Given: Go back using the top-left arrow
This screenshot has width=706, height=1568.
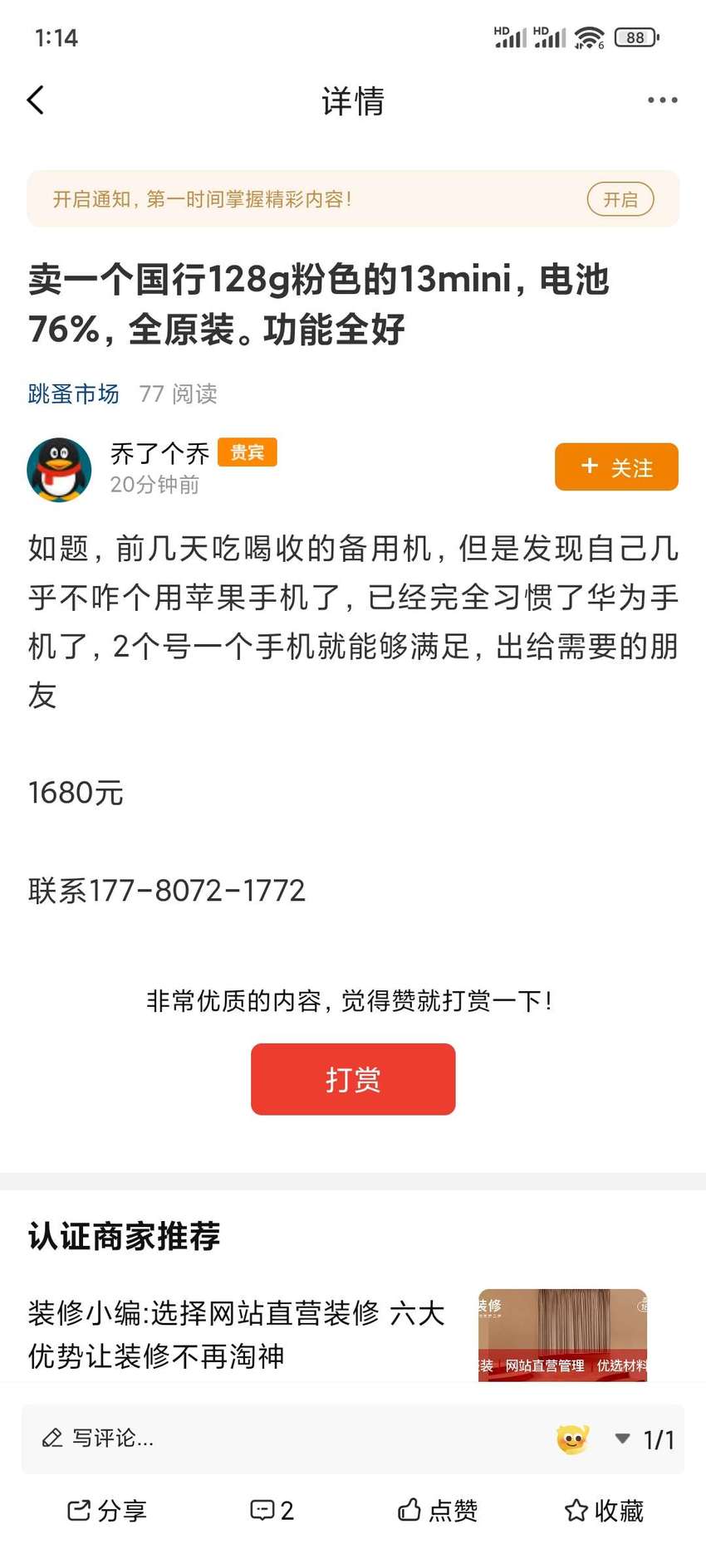Looking at the screenshot, I should click(x=36, y=100).
